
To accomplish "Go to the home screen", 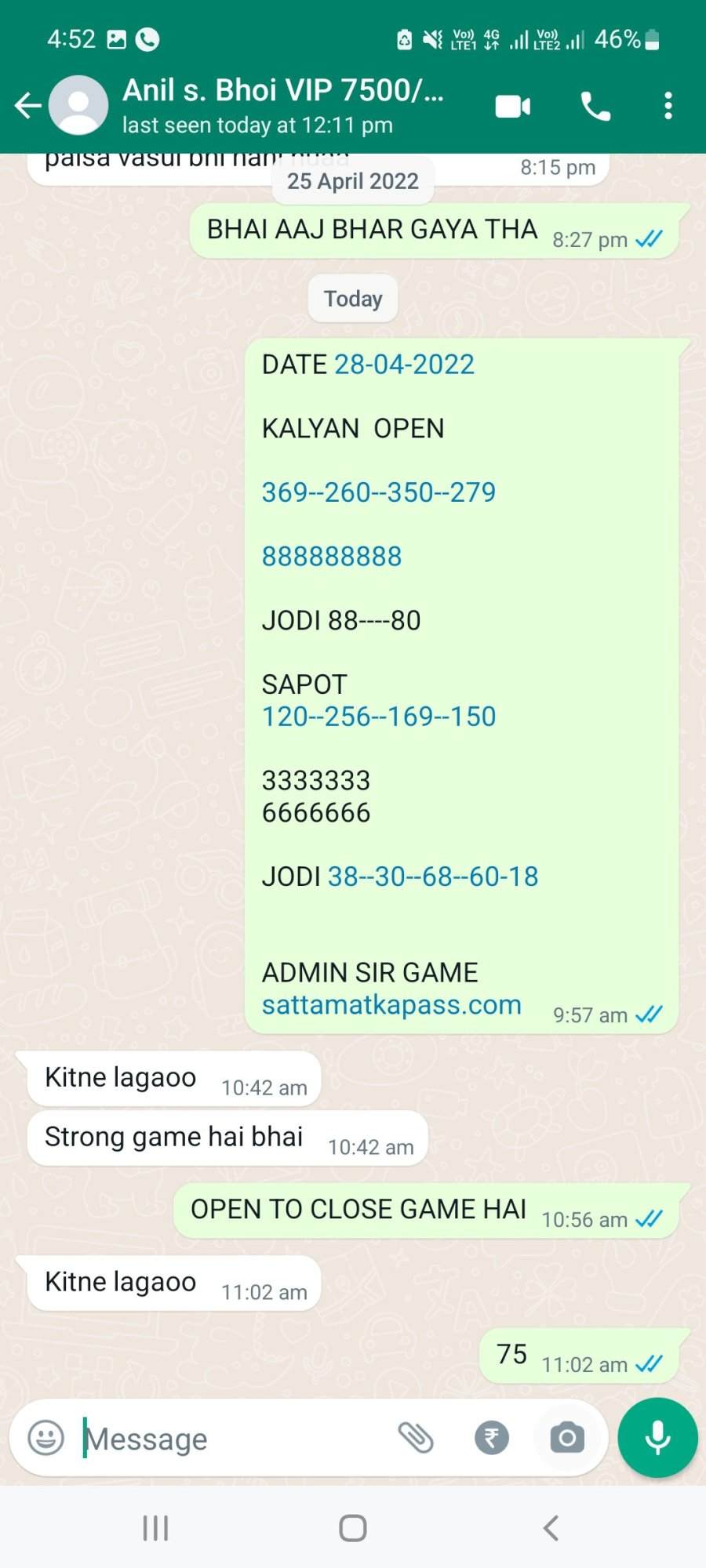I will [353, 1528].
